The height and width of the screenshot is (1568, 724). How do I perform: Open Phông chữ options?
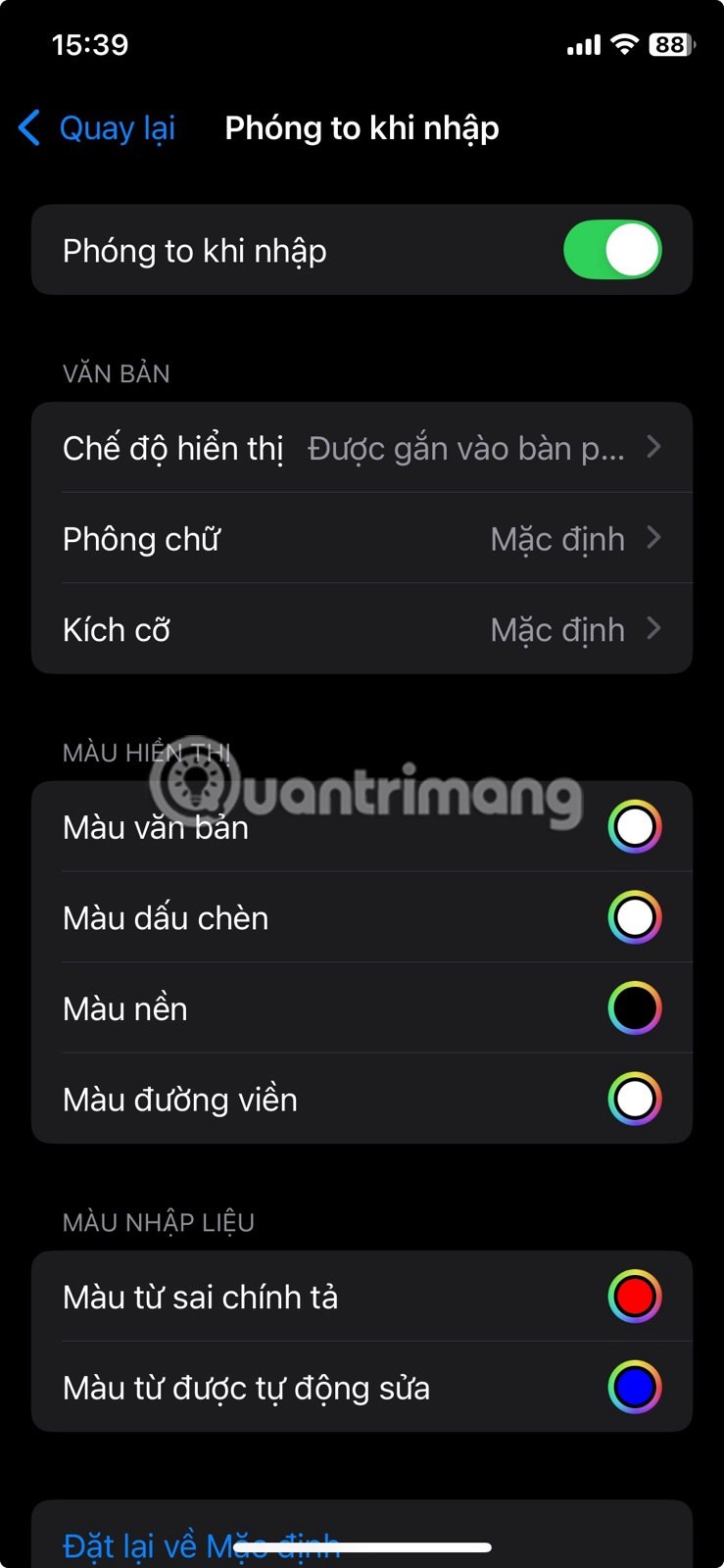362,539
